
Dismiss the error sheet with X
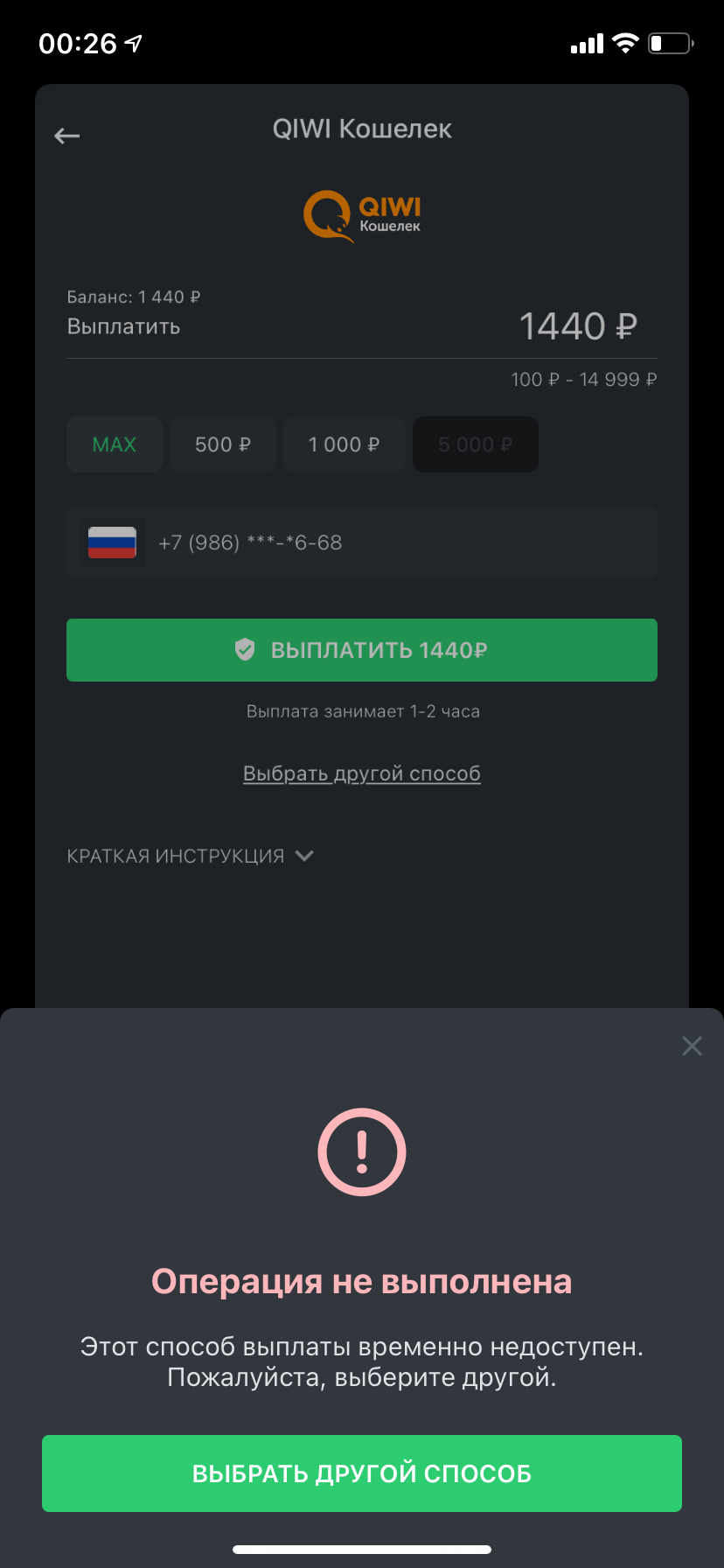(692, 1046)
